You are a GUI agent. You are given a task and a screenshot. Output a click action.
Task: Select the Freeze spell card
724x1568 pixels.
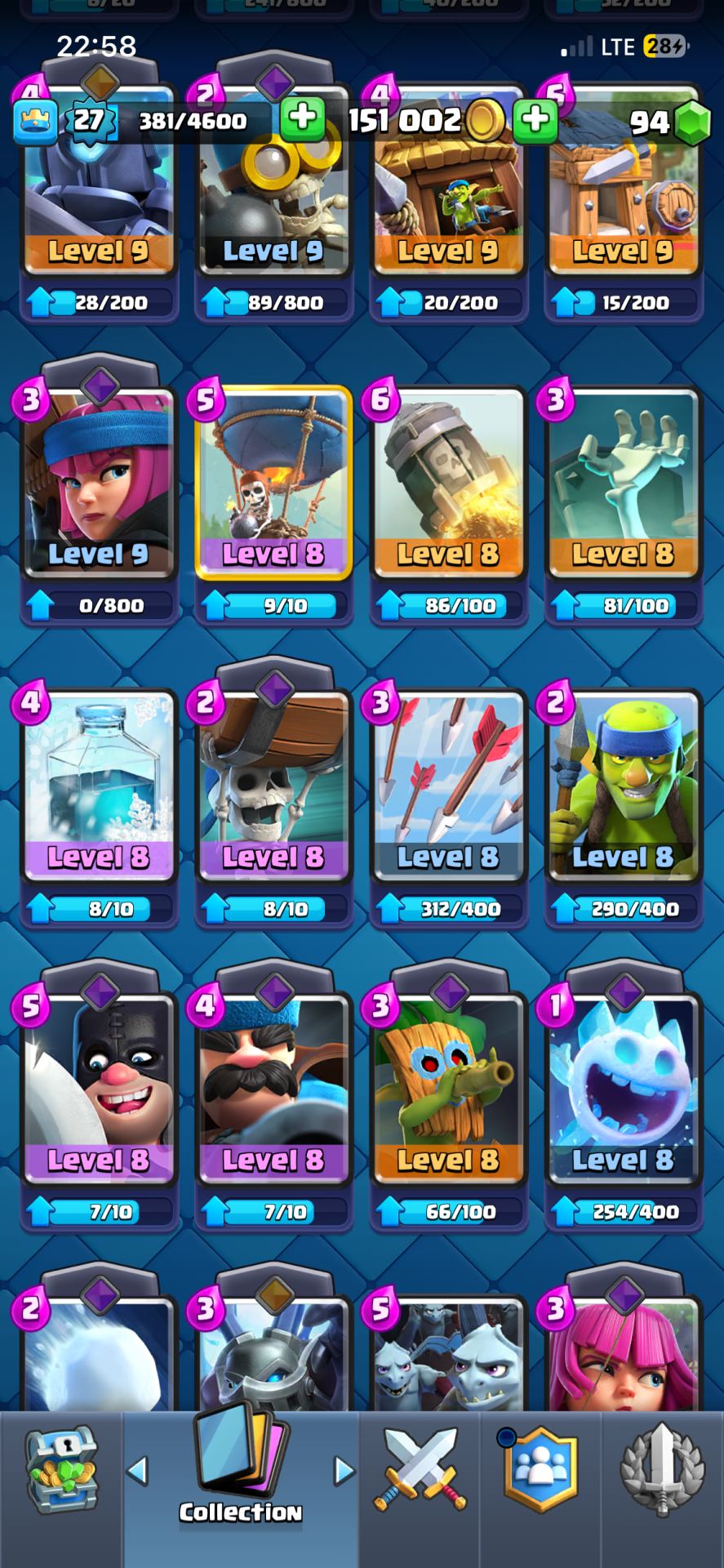[x=99, y=784]
